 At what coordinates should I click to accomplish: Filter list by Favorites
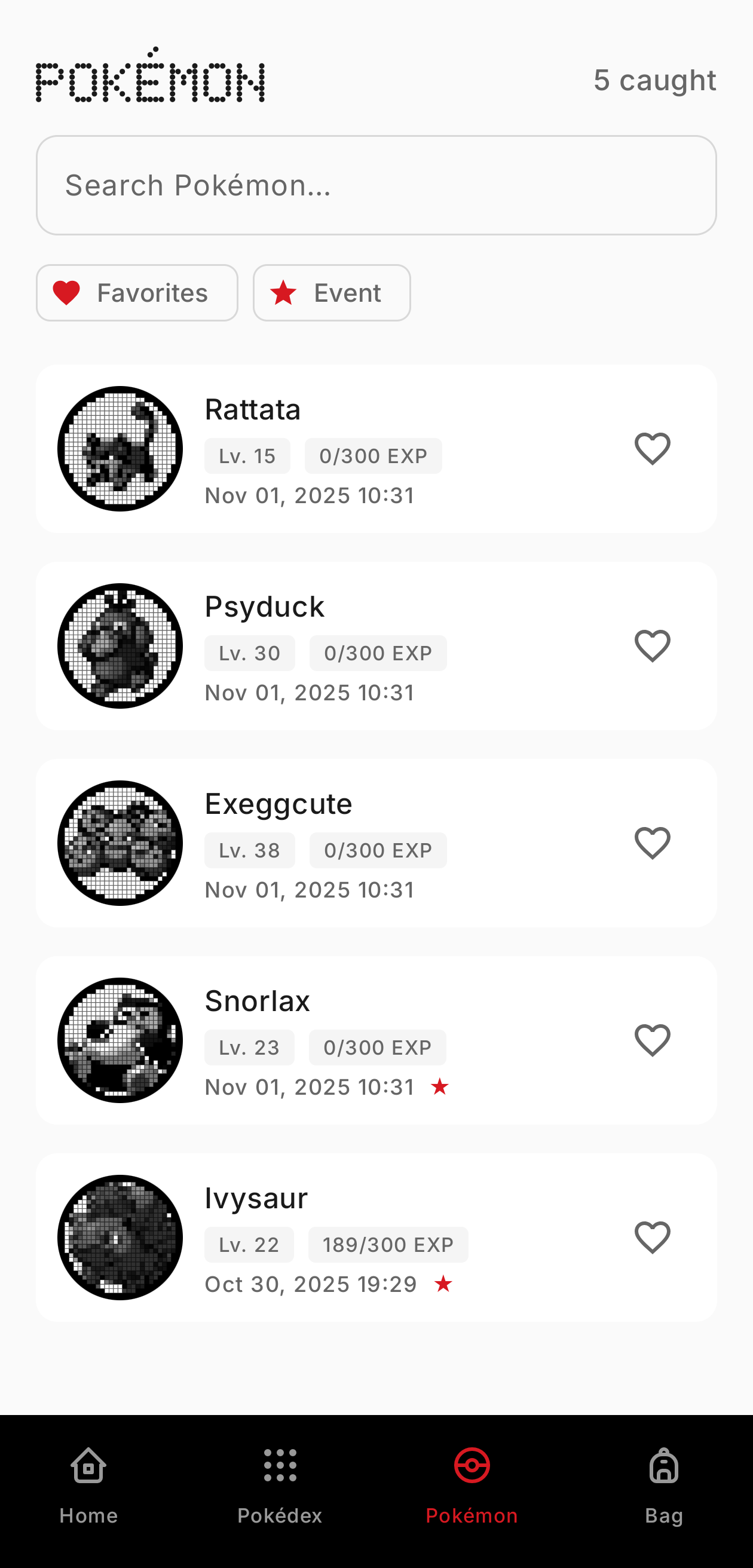[137, 293]
